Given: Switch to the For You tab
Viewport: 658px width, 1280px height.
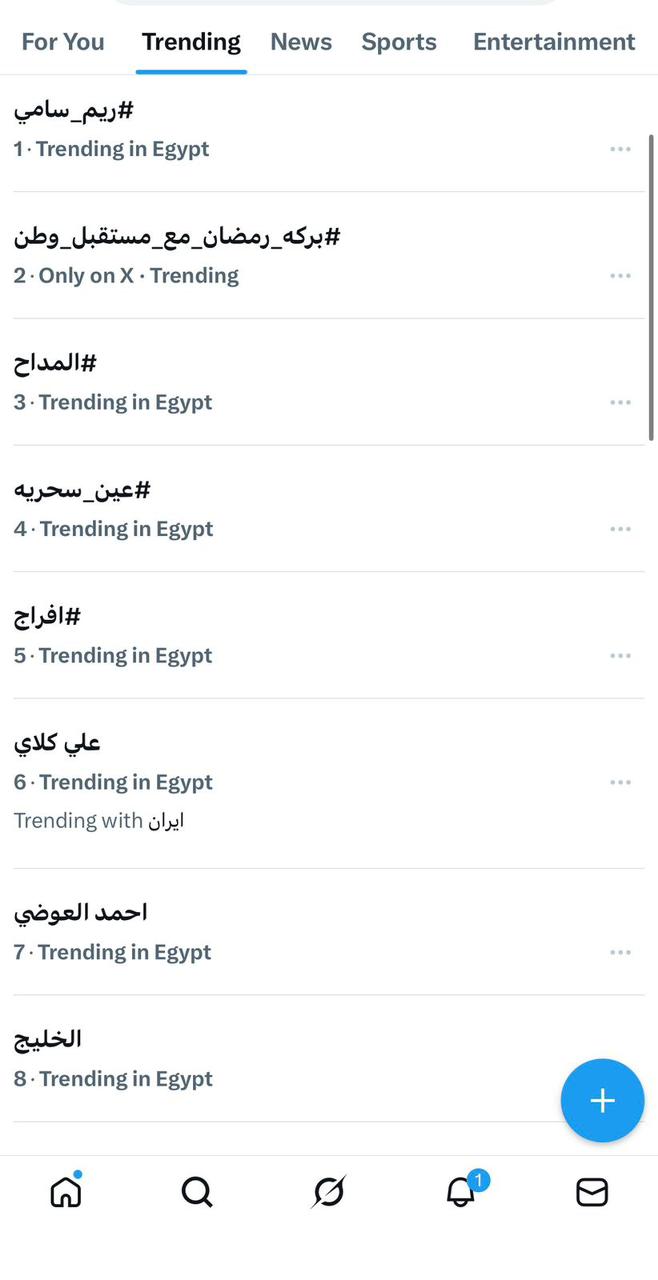Looking at the screenshot, I should coord(63,42).
